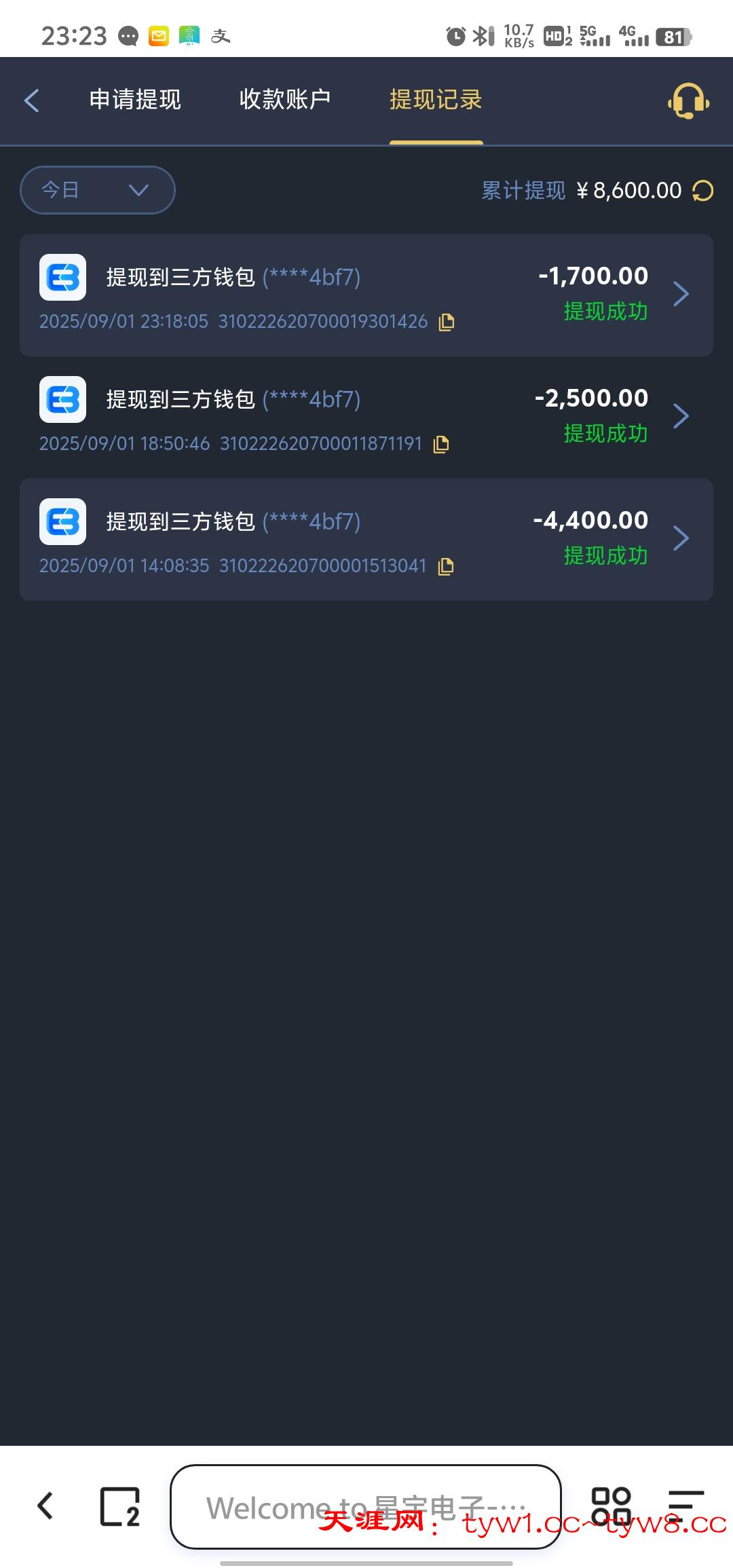Open the browser four-squares grid menu
This screenshot has width=733, height=1568.
(x=611, y=1506)
